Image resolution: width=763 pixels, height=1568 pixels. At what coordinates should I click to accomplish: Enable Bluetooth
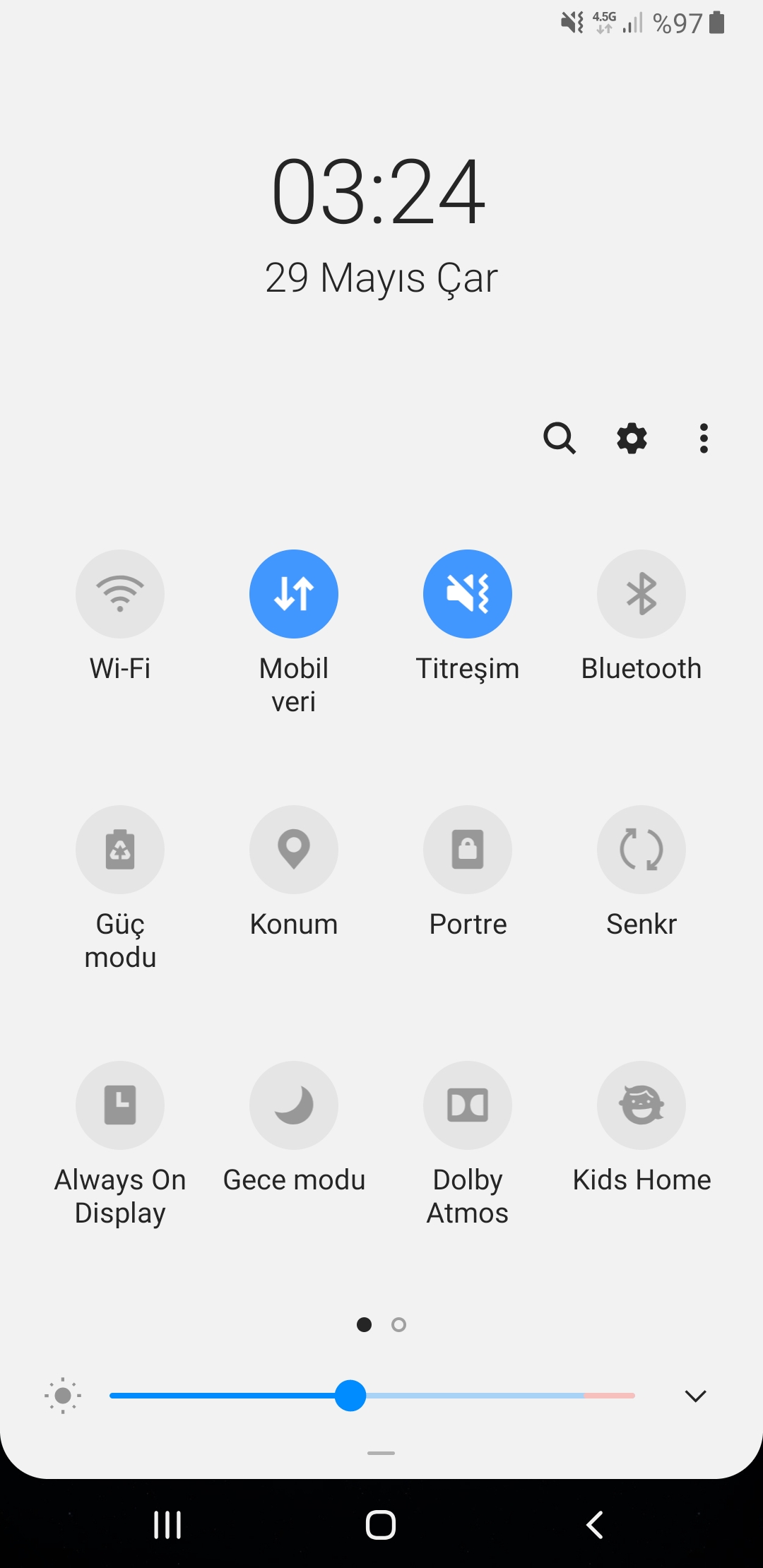pos(641,594)
